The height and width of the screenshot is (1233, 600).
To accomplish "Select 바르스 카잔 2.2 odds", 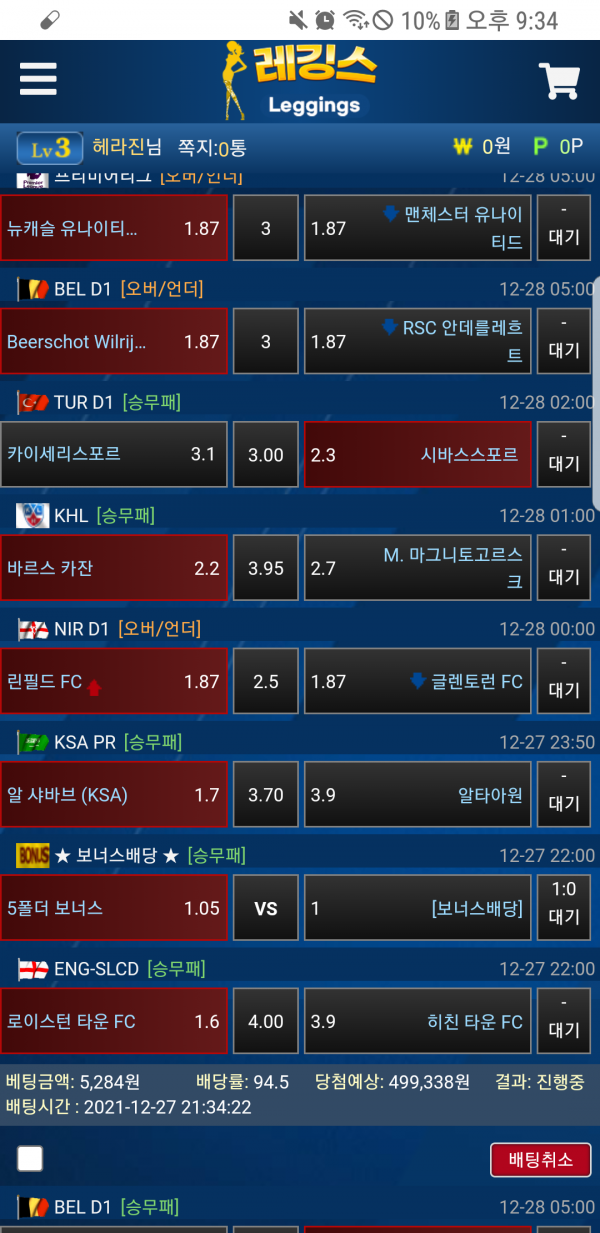I will (x=114, y=568).
